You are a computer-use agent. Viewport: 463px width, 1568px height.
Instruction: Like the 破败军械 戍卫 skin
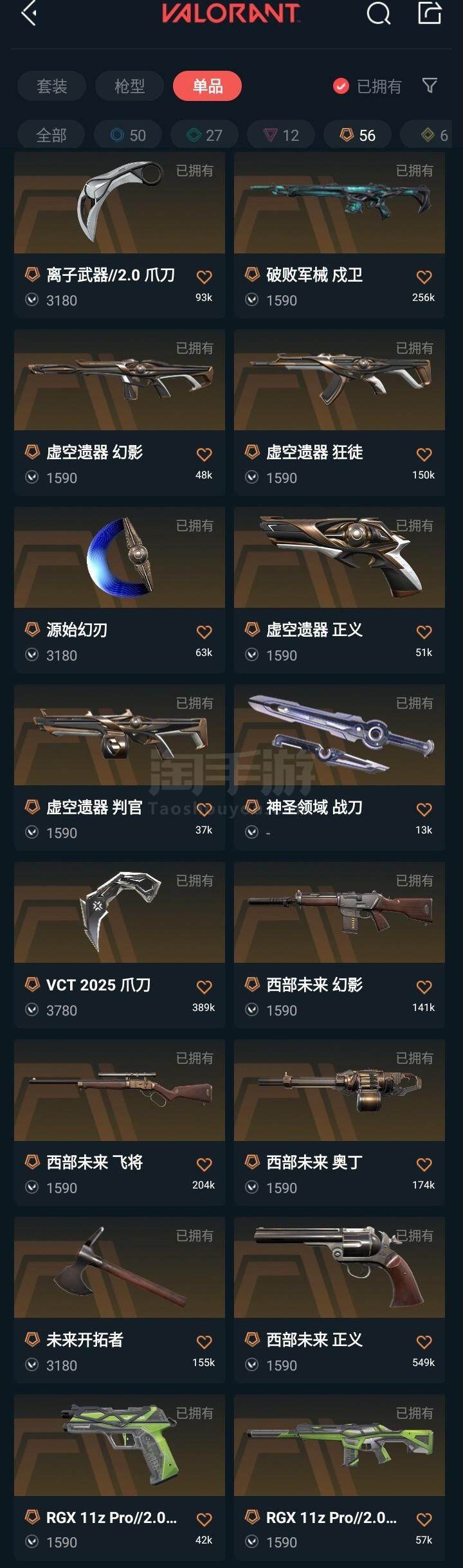tap(424, 277)
